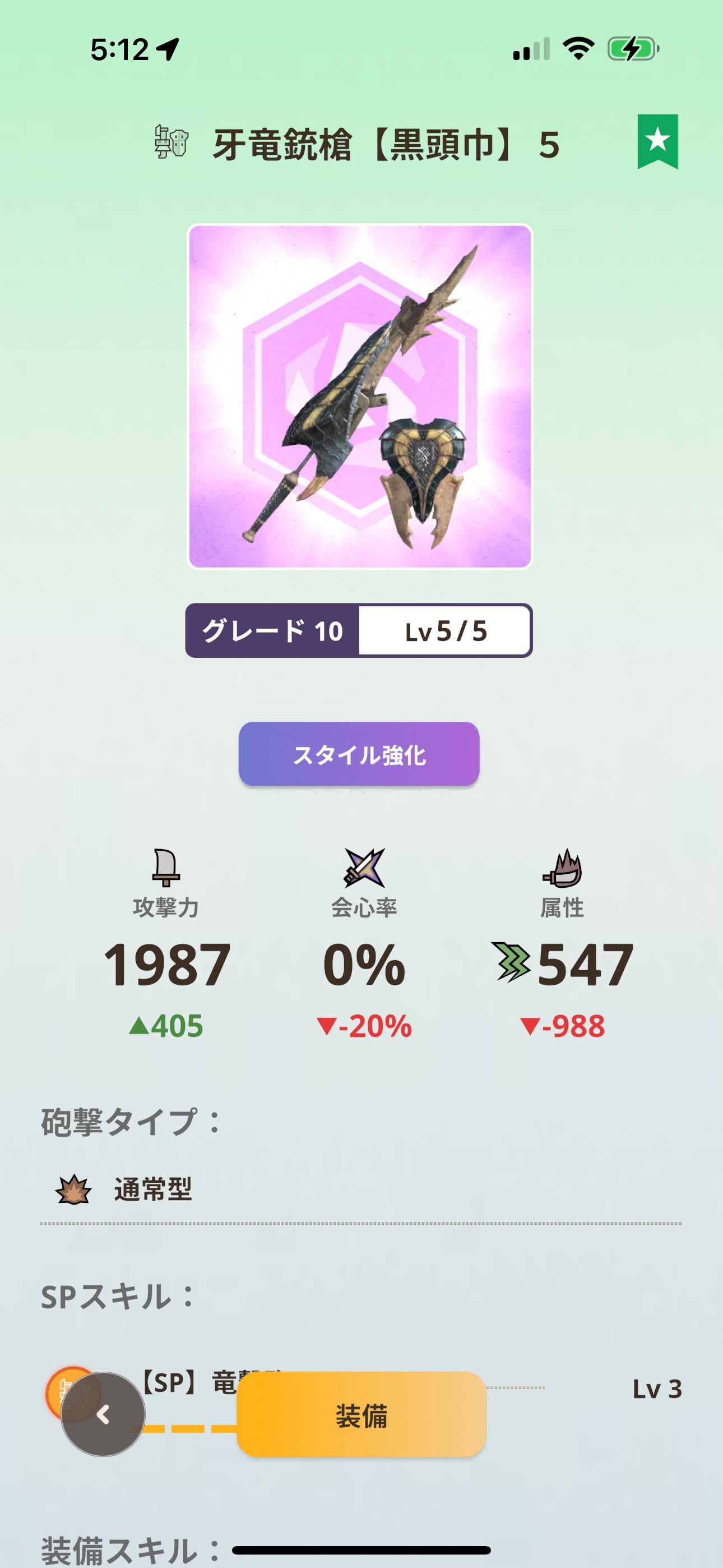Open the 牙竜銃槍 weapon image tile
This screenshot has height=1568, width=723.
click(360, 396)
